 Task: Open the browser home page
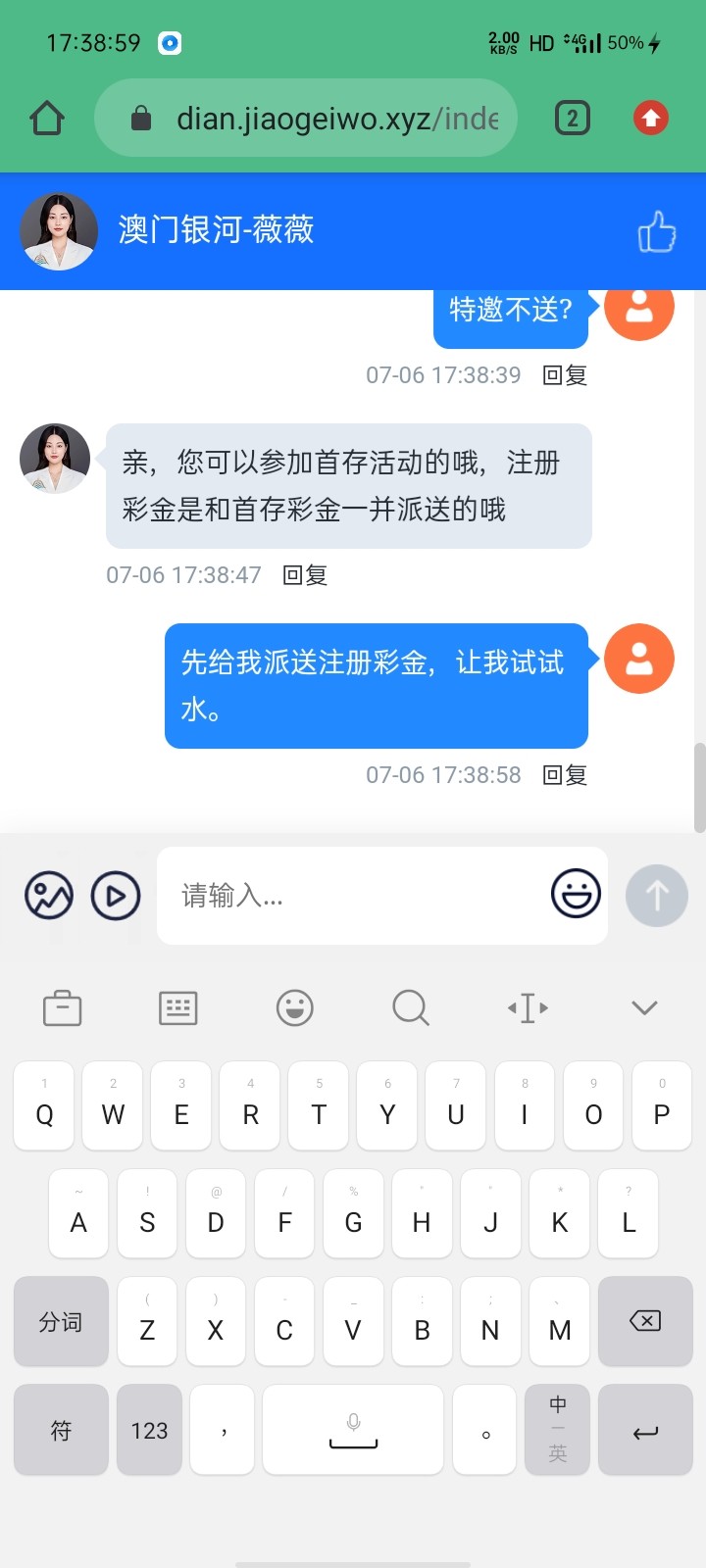click(x=47, y=119)
